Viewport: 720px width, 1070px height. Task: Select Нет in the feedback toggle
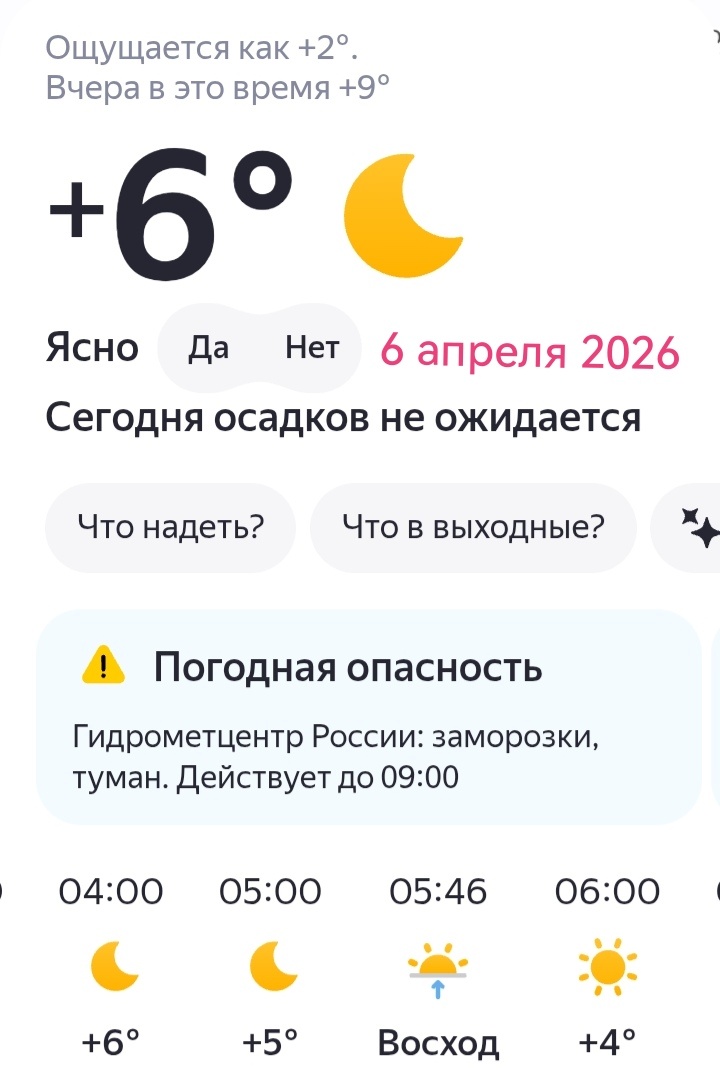pos(315,348)
